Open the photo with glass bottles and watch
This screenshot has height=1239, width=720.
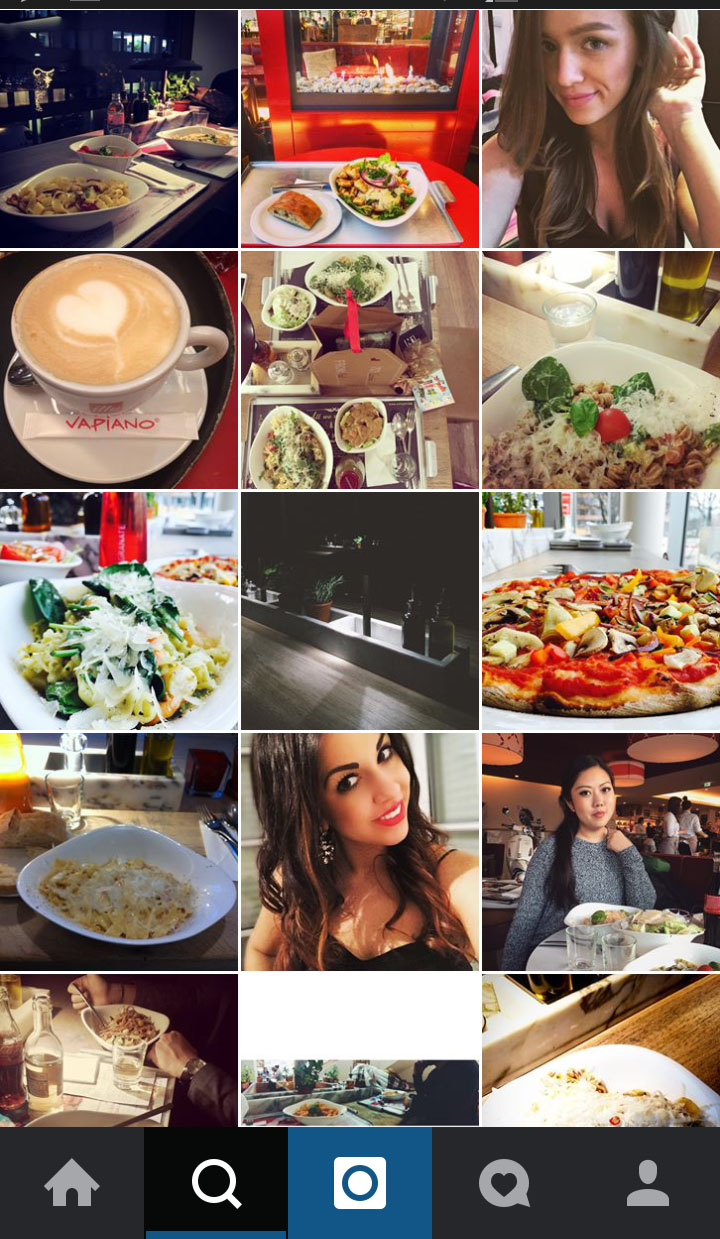[119, 1050]
